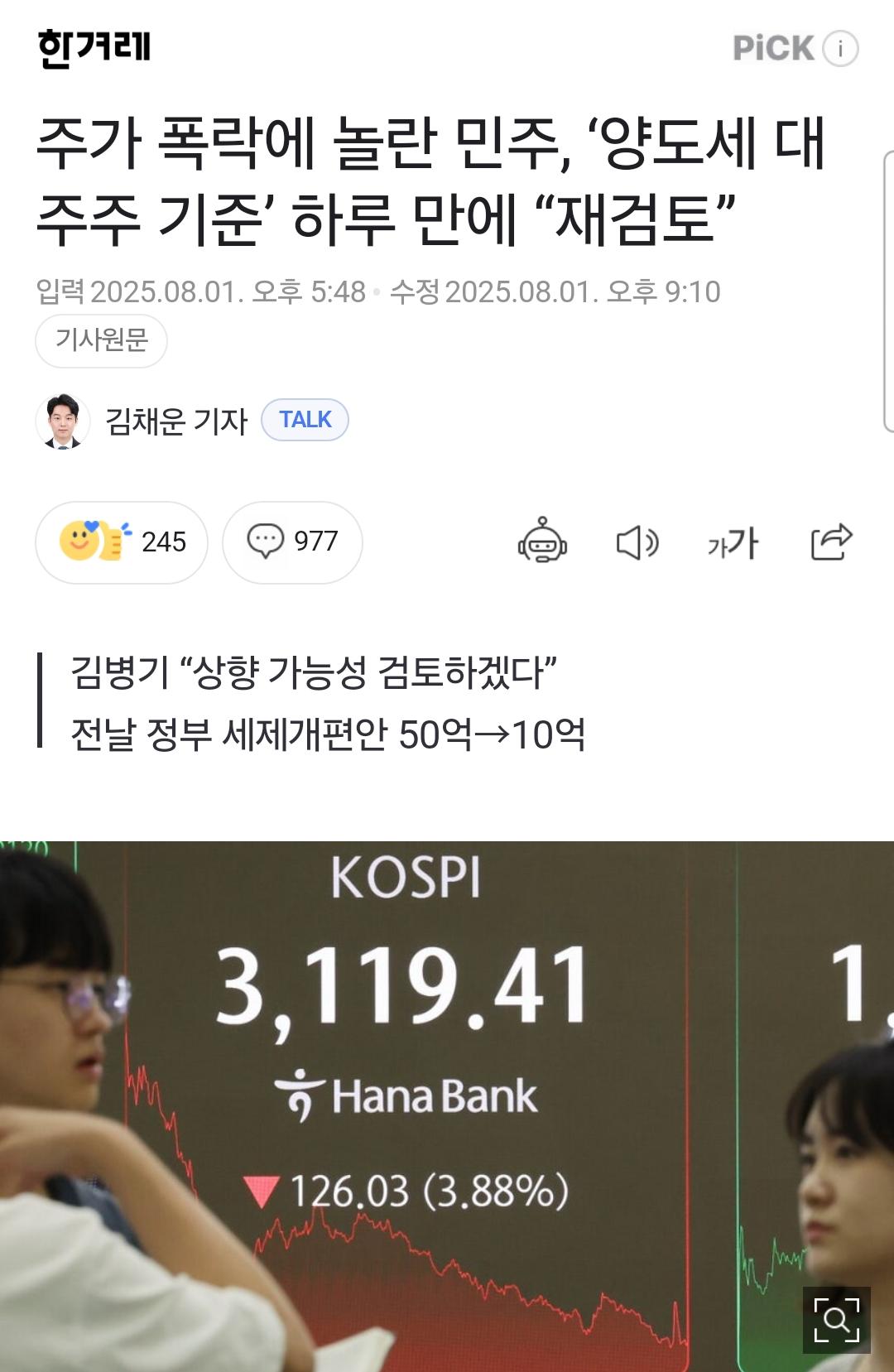Open the 기사원문 original article button

click(x=101, y=339)
